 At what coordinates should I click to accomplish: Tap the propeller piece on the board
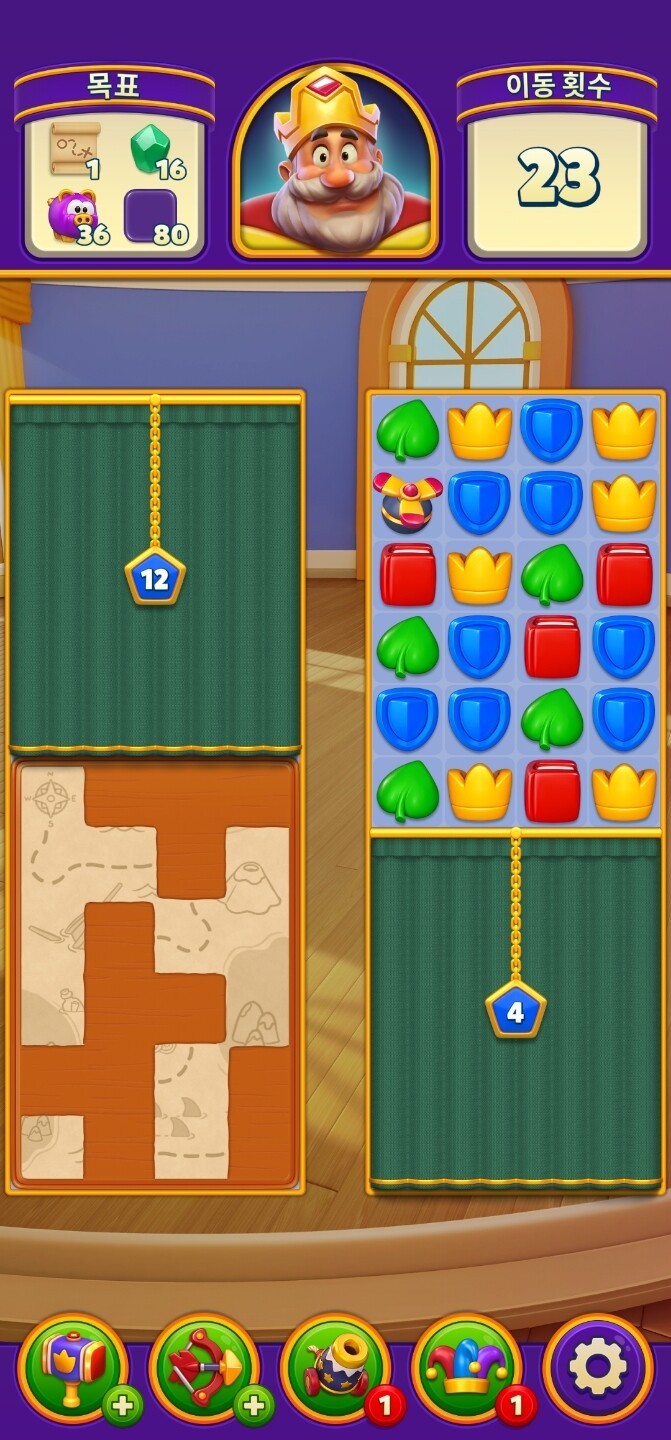pos(407,501)
